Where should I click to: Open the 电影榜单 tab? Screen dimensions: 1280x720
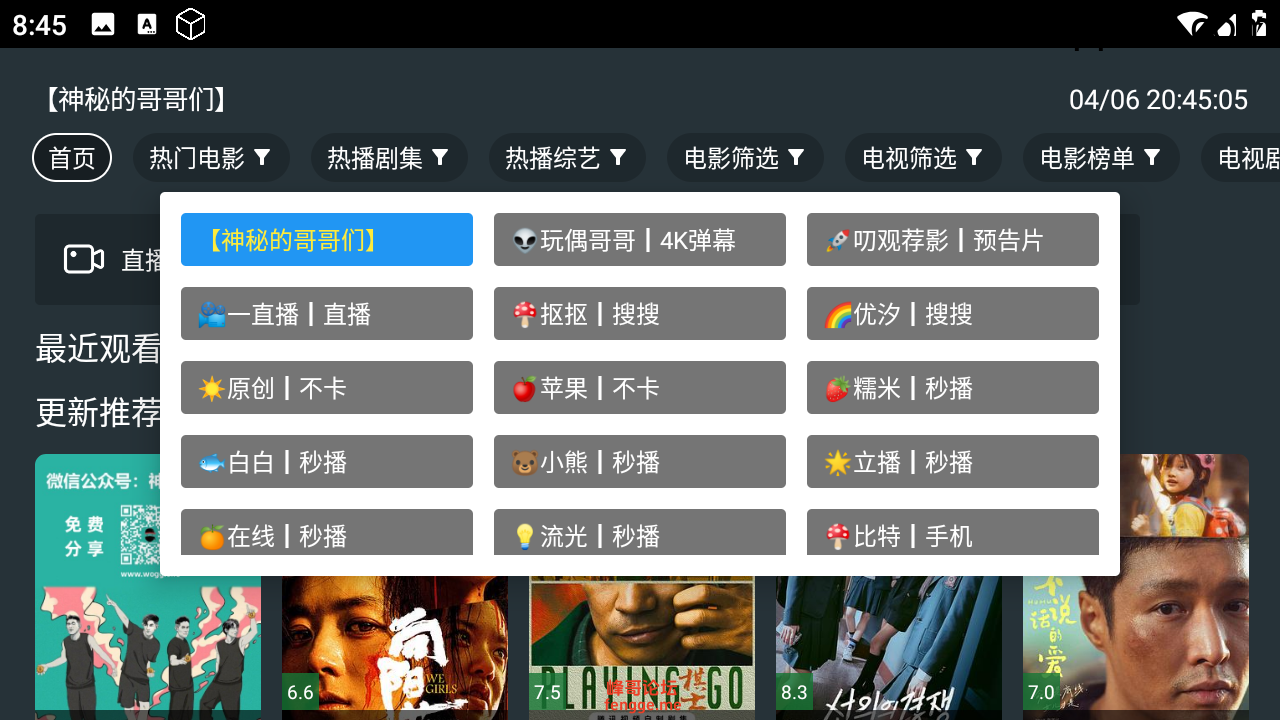point(1100,158)
